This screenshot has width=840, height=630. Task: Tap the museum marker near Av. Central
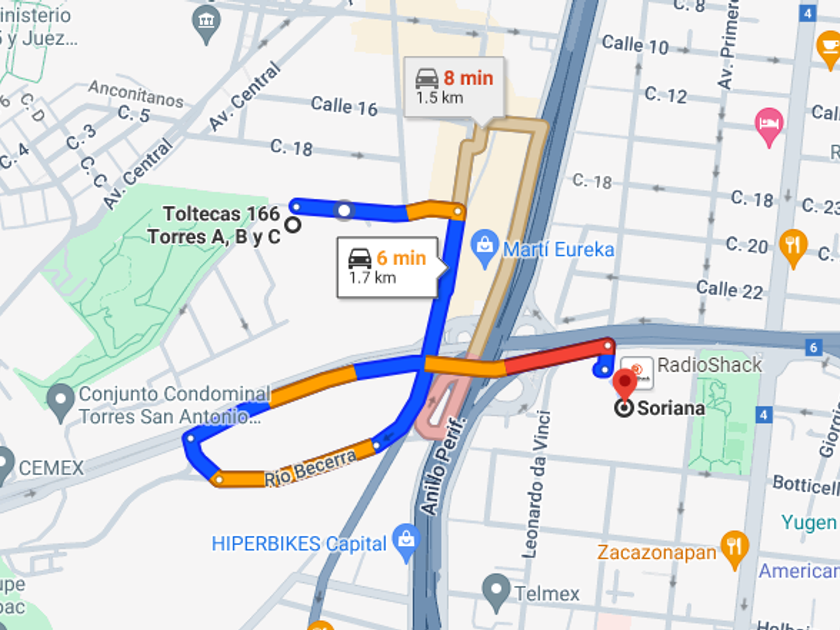click(x=206, y=25)
